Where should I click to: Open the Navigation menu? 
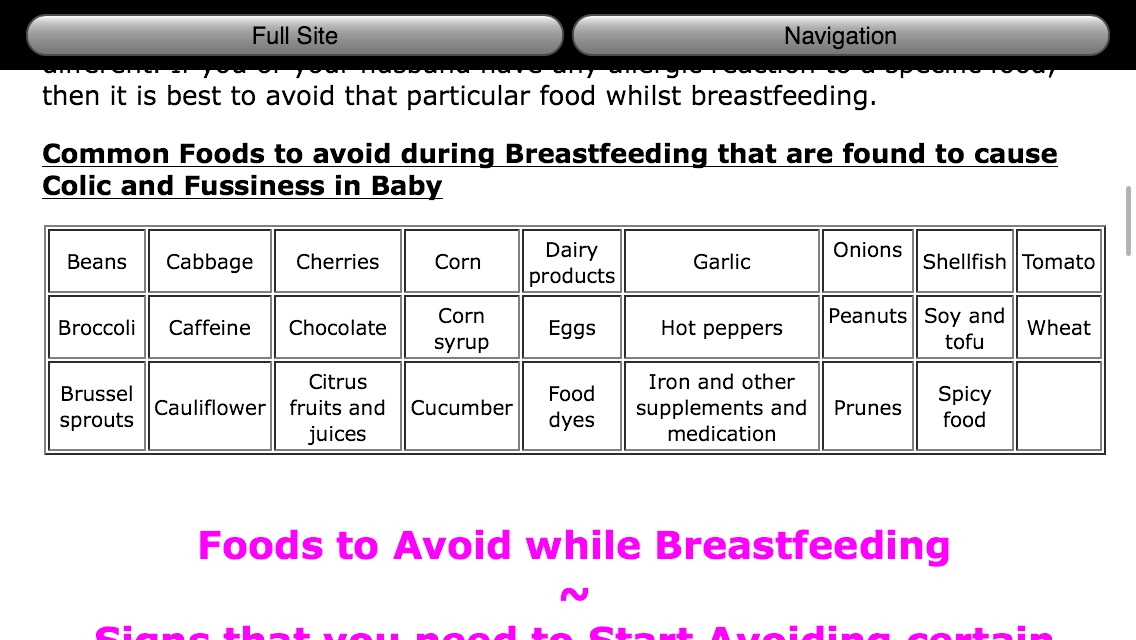click(x=840, y=36)
